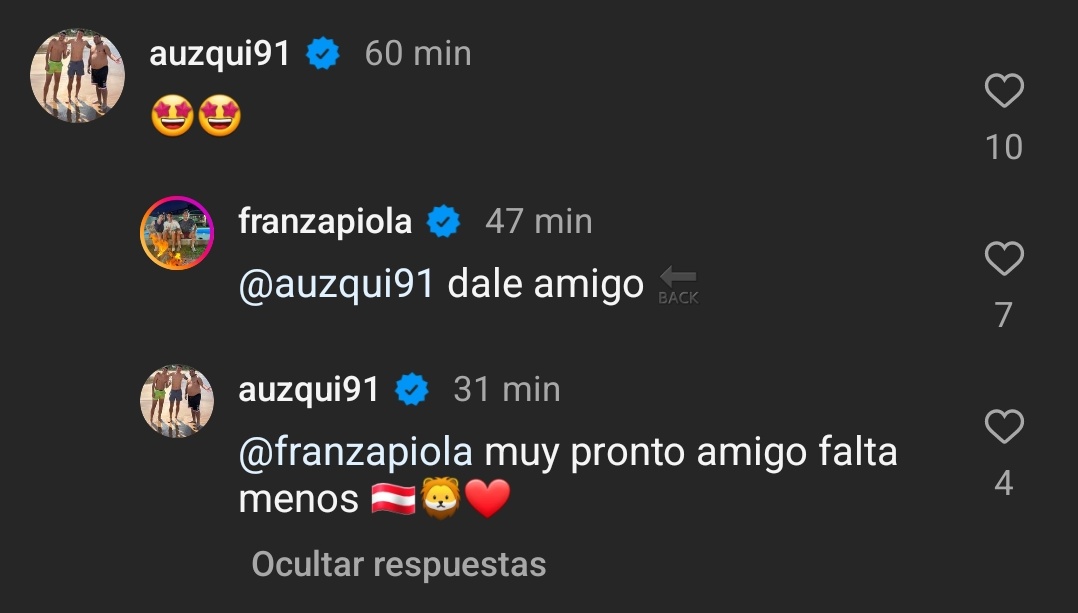Open the @auzqui91 mention in franzapiola's reply
Image resolution: width=1078 pixels, height=613 pixels.
[336, 285]
